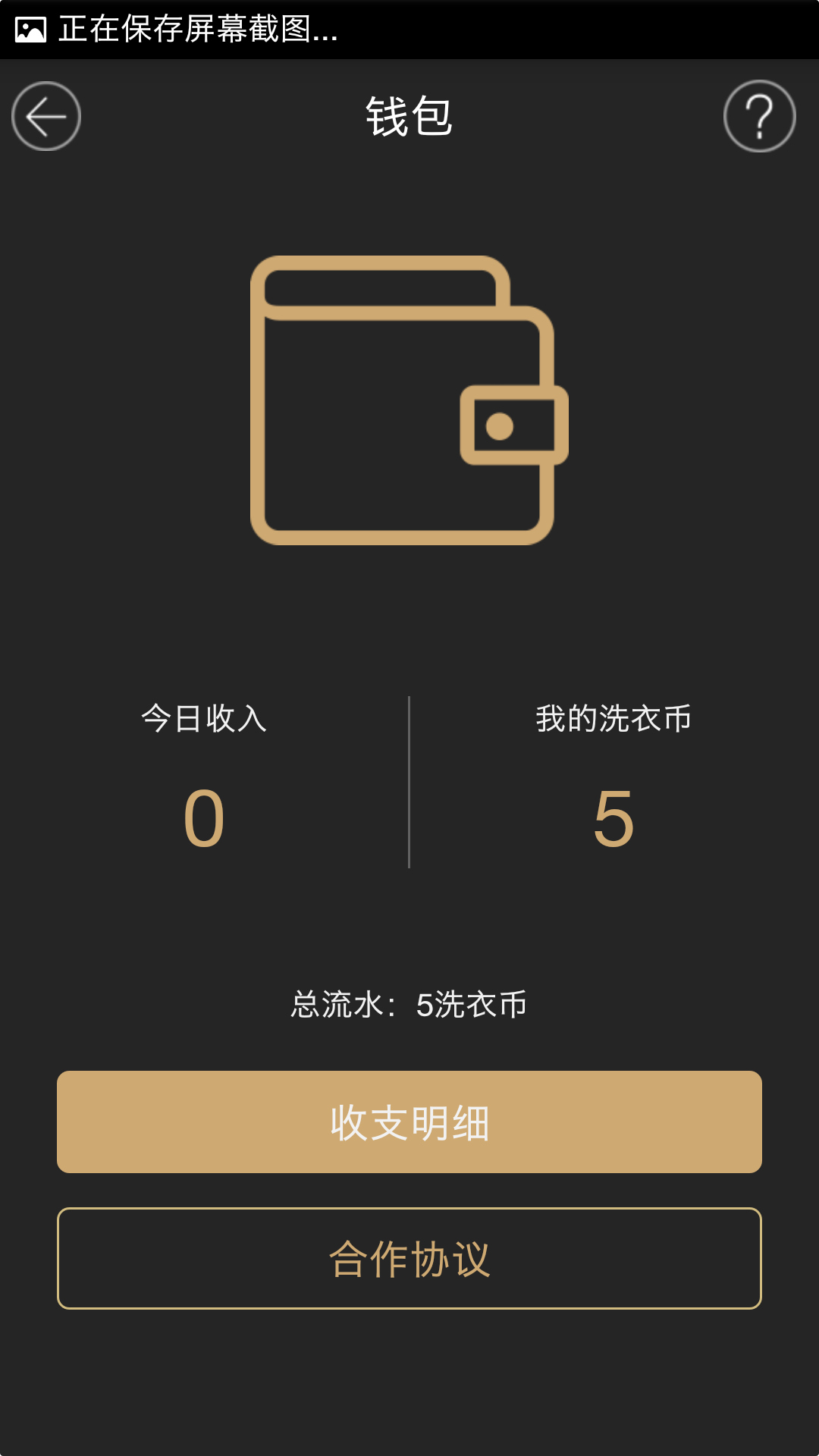Open the help question mark icon
The image size is (819, 1456).
(x=759, y=116)
